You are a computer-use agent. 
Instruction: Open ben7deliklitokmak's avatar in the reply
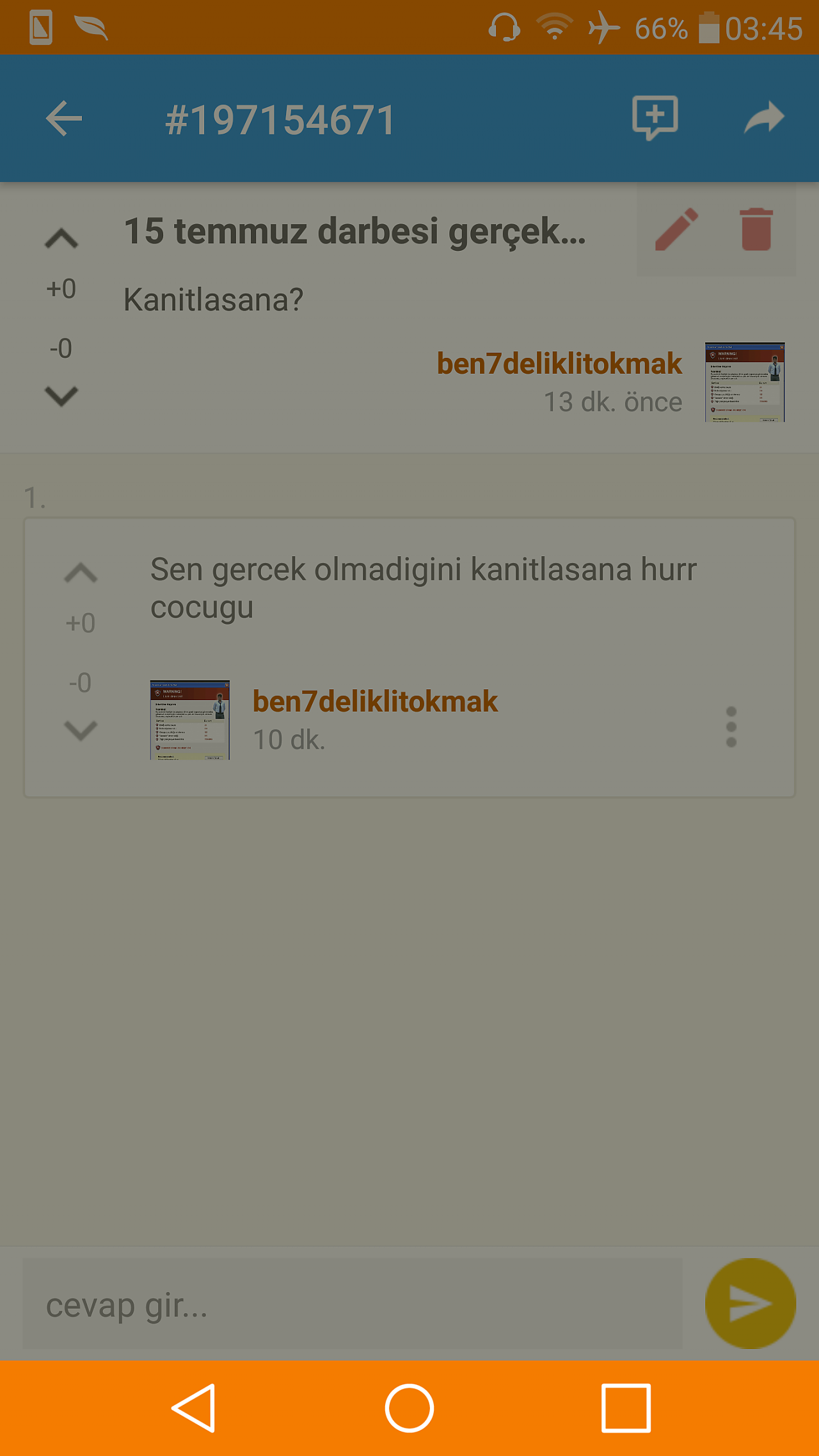(189, 720)
